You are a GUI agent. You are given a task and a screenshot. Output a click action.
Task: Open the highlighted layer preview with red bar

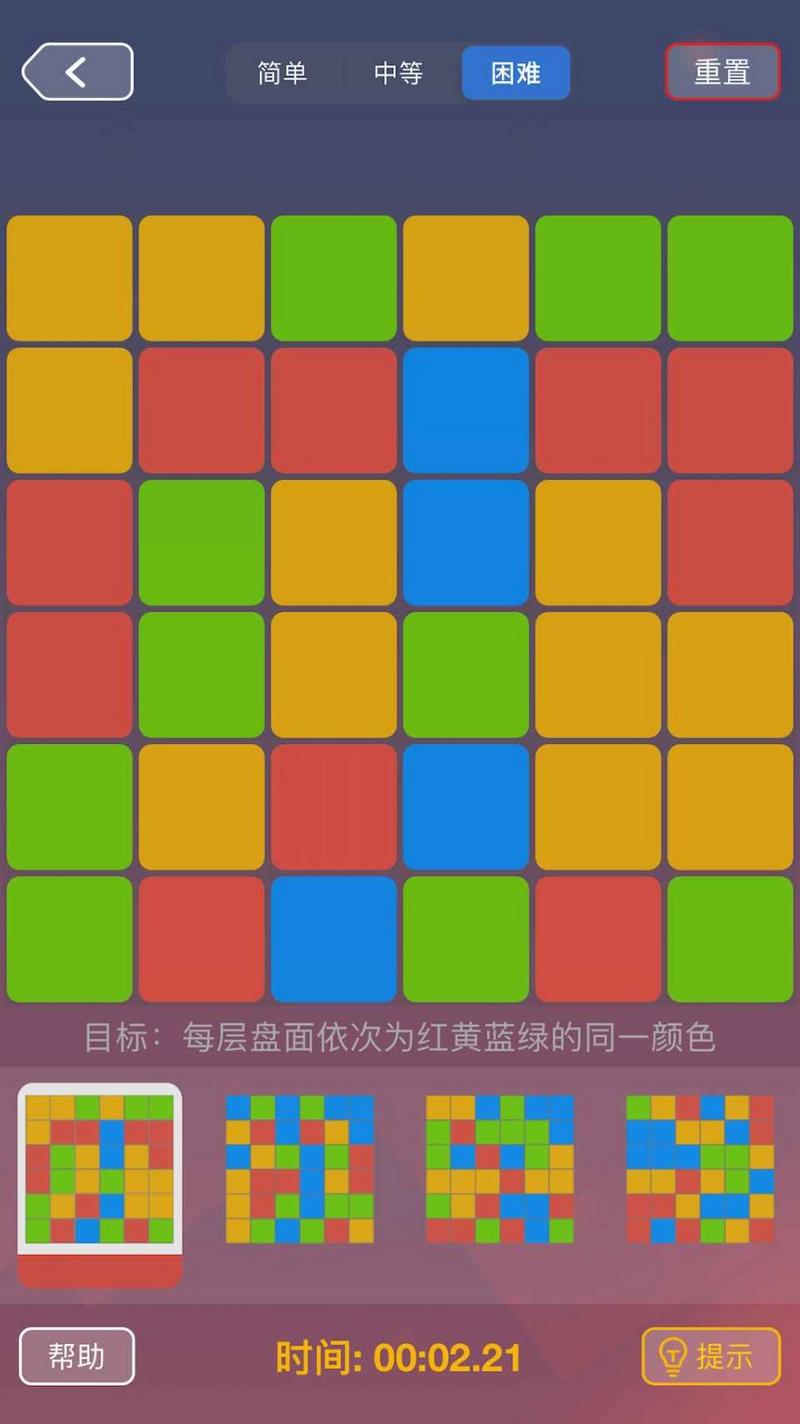pos(100,1170)
